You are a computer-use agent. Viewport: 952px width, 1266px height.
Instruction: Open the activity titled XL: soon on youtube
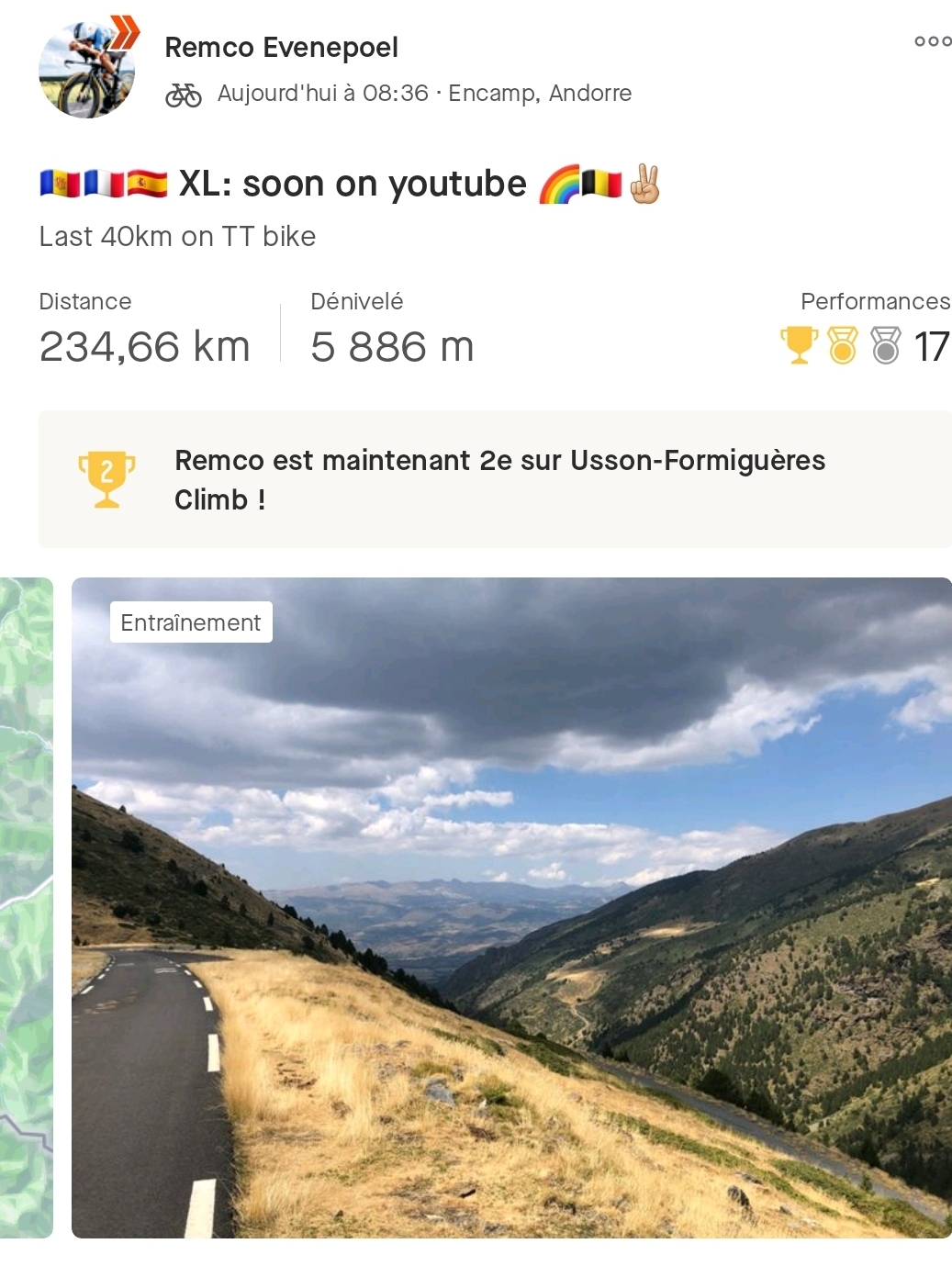point(352,185)
